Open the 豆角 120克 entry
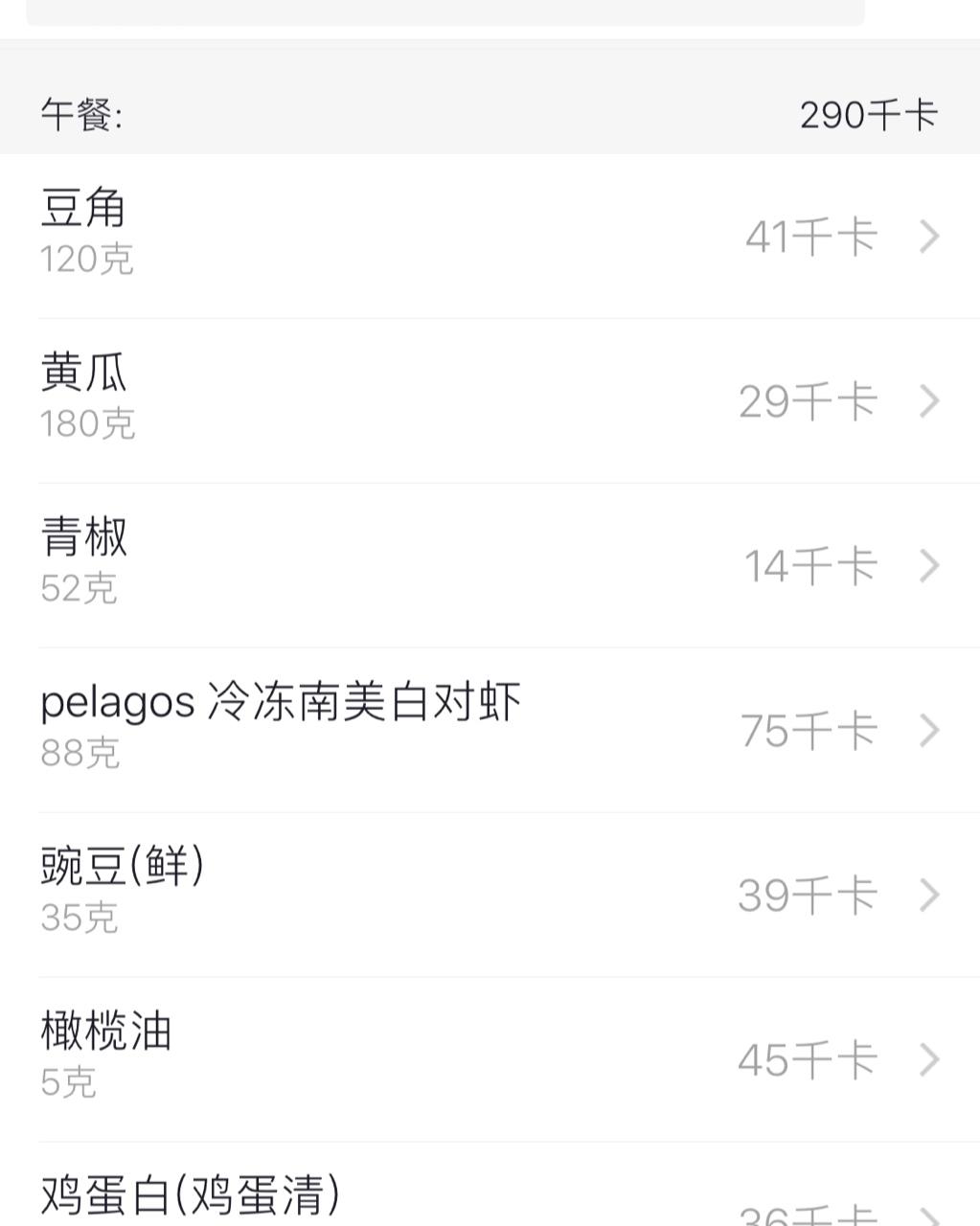Viewport: 980px width, 1226px height. pos(489,236)
